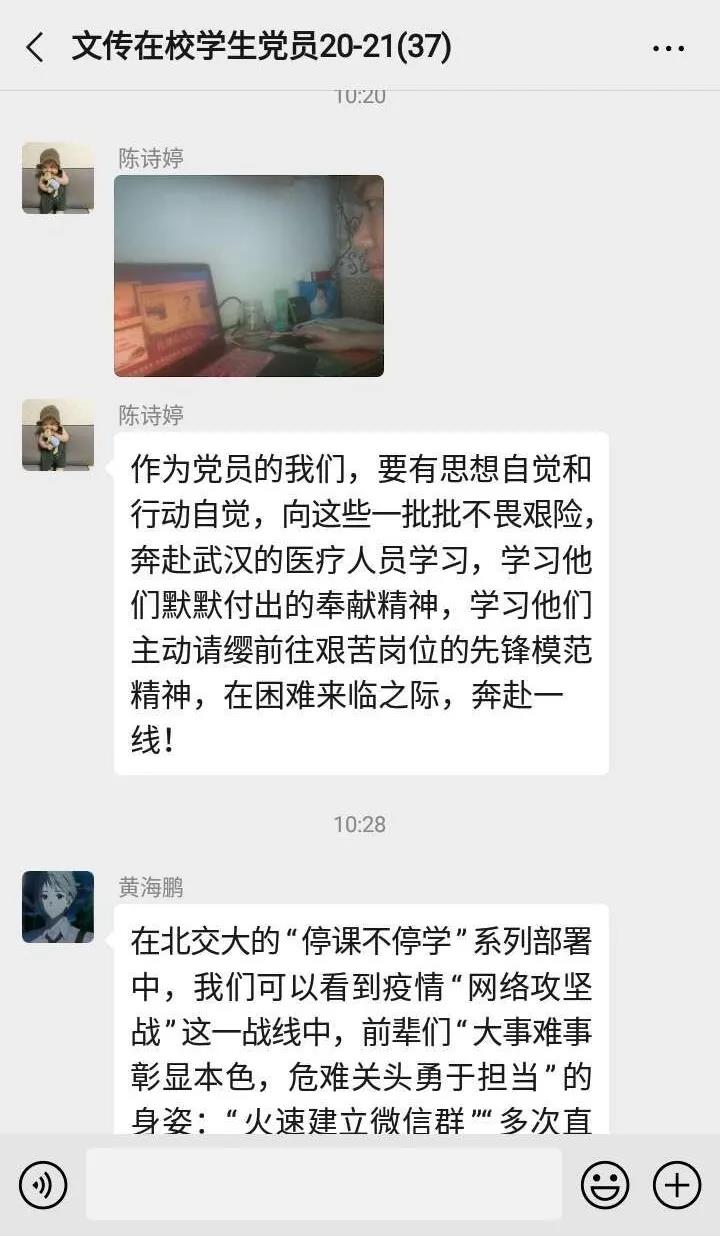Open the emoji sticker panel
720x1236 pixels.
pyautogui.click(x=605, y=1185)
